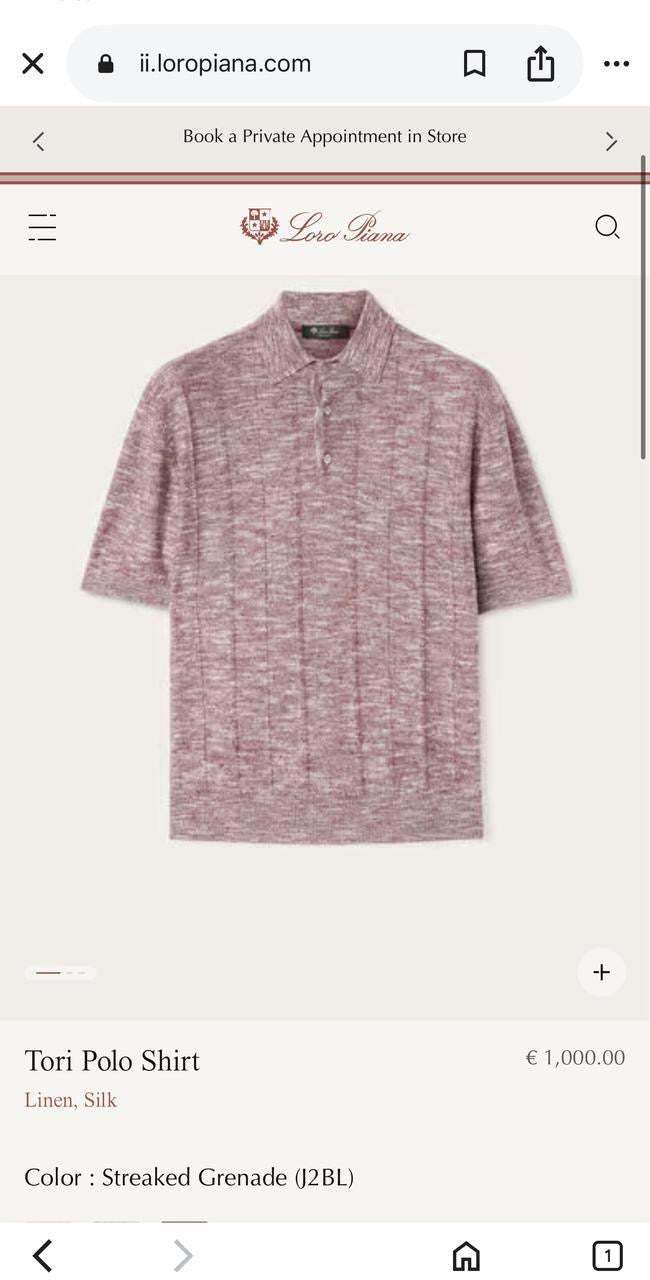Search the Loro Piana site

click(x=607, y=227)
